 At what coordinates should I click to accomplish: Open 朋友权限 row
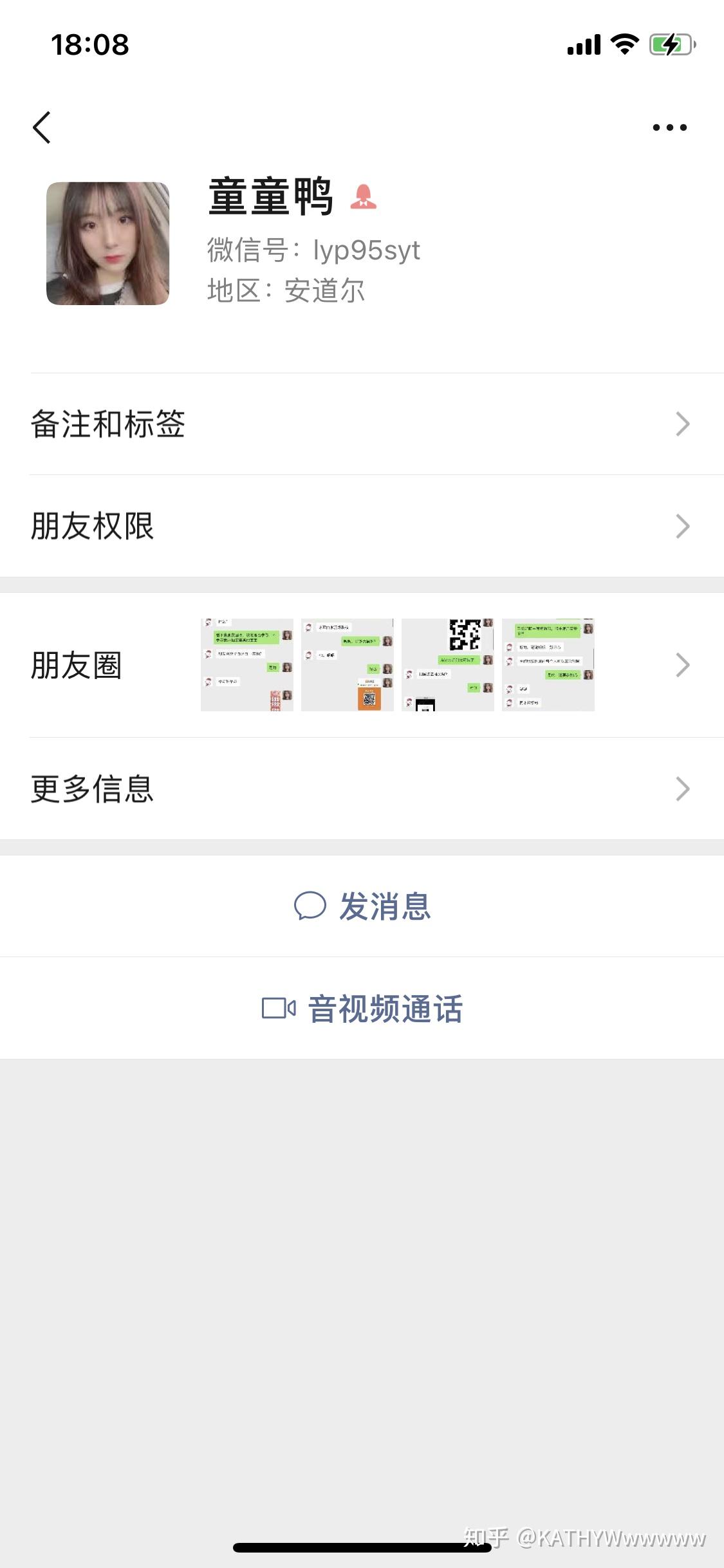pos(362,527)
